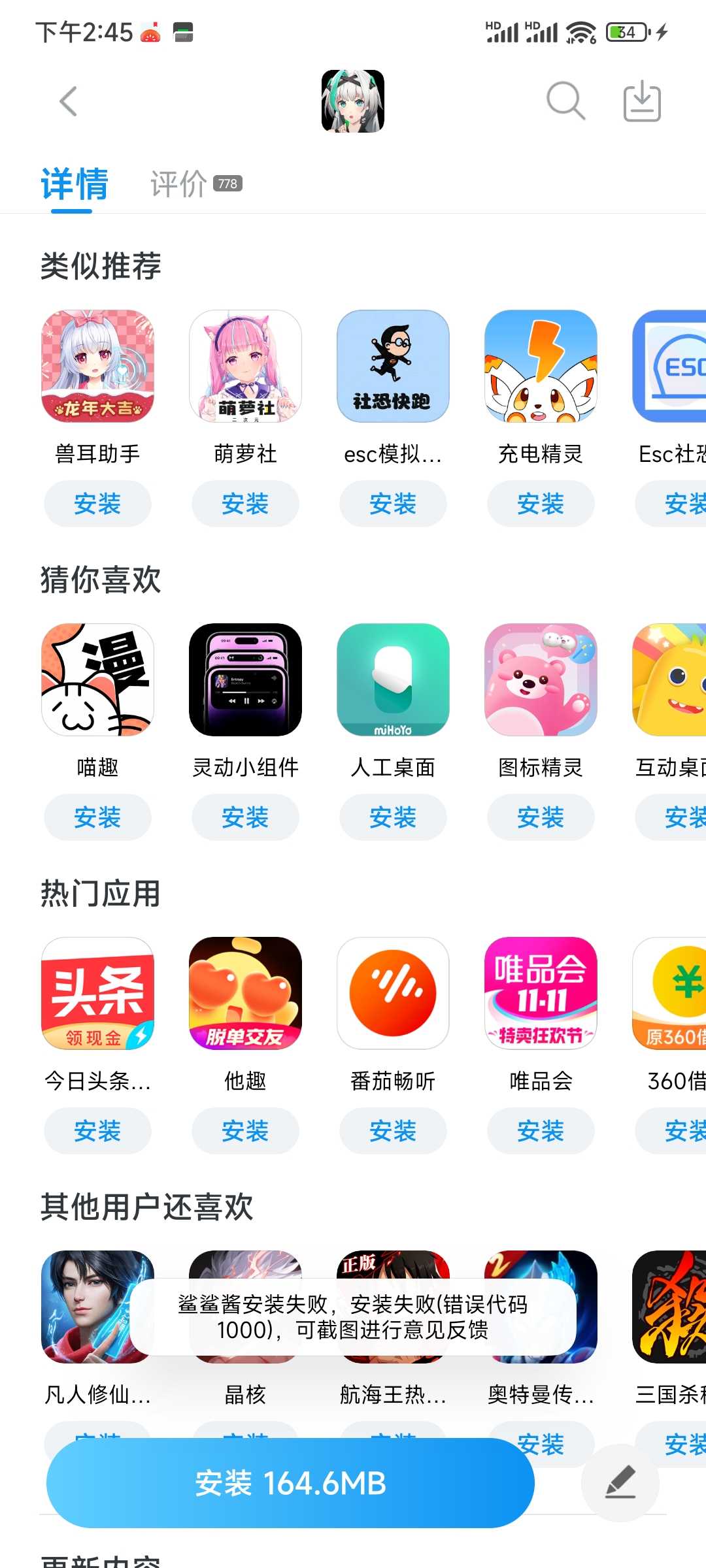The width and height of the screenshot is (706, 1568).
Task: Open the 喵趣 app page
Action: click(97, 679)
